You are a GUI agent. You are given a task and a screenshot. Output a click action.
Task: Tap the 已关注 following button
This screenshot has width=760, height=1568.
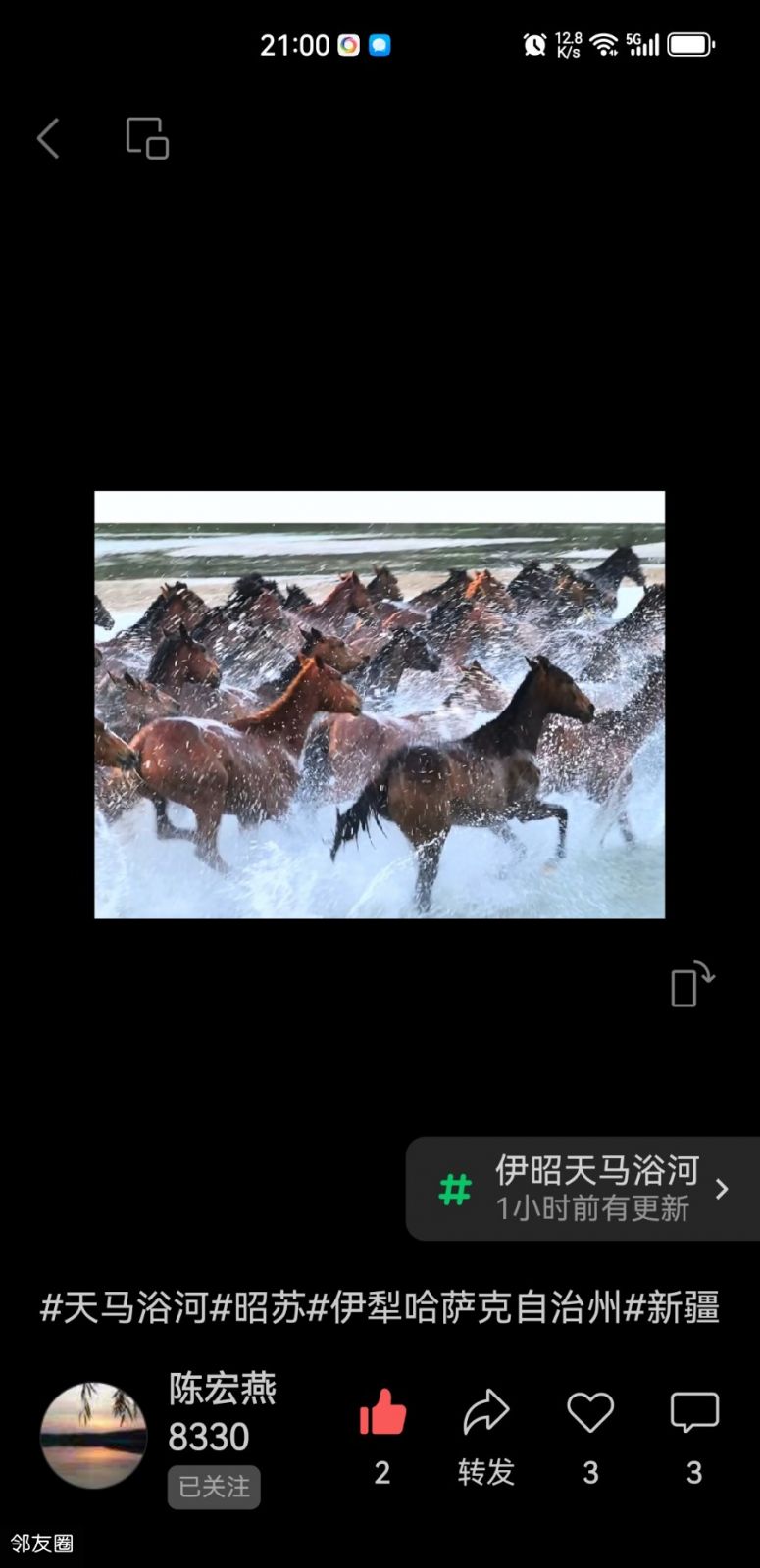pos(214,1487)
